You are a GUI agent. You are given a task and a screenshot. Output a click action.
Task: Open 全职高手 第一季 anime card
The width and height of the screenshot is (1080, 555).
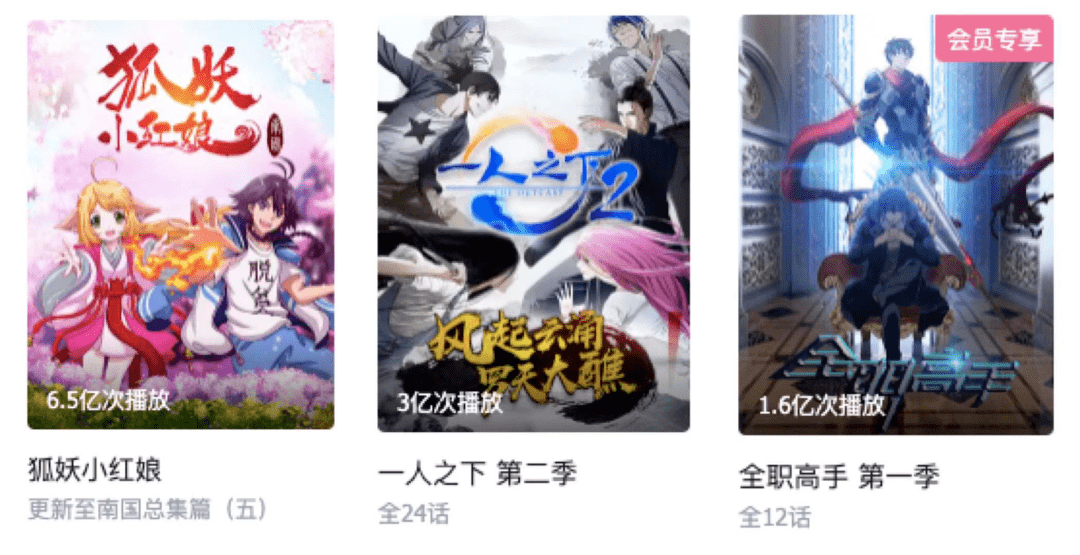tap(895, 225)
